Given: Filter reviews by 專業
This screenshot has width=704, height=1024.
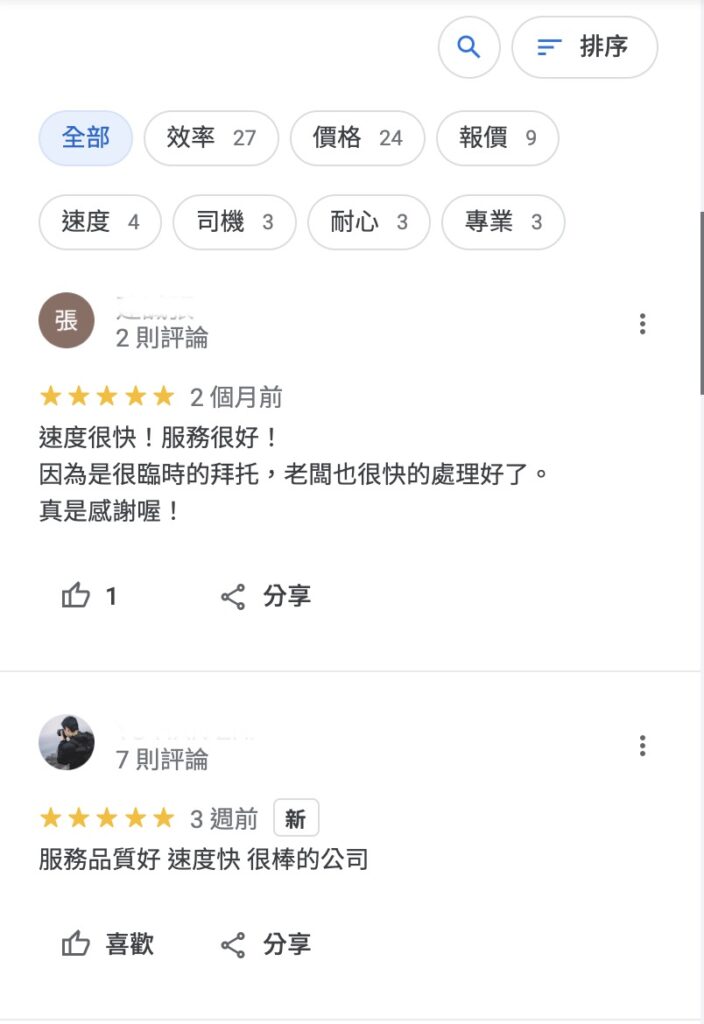Looking at the screenshot, I should (502, 222).
